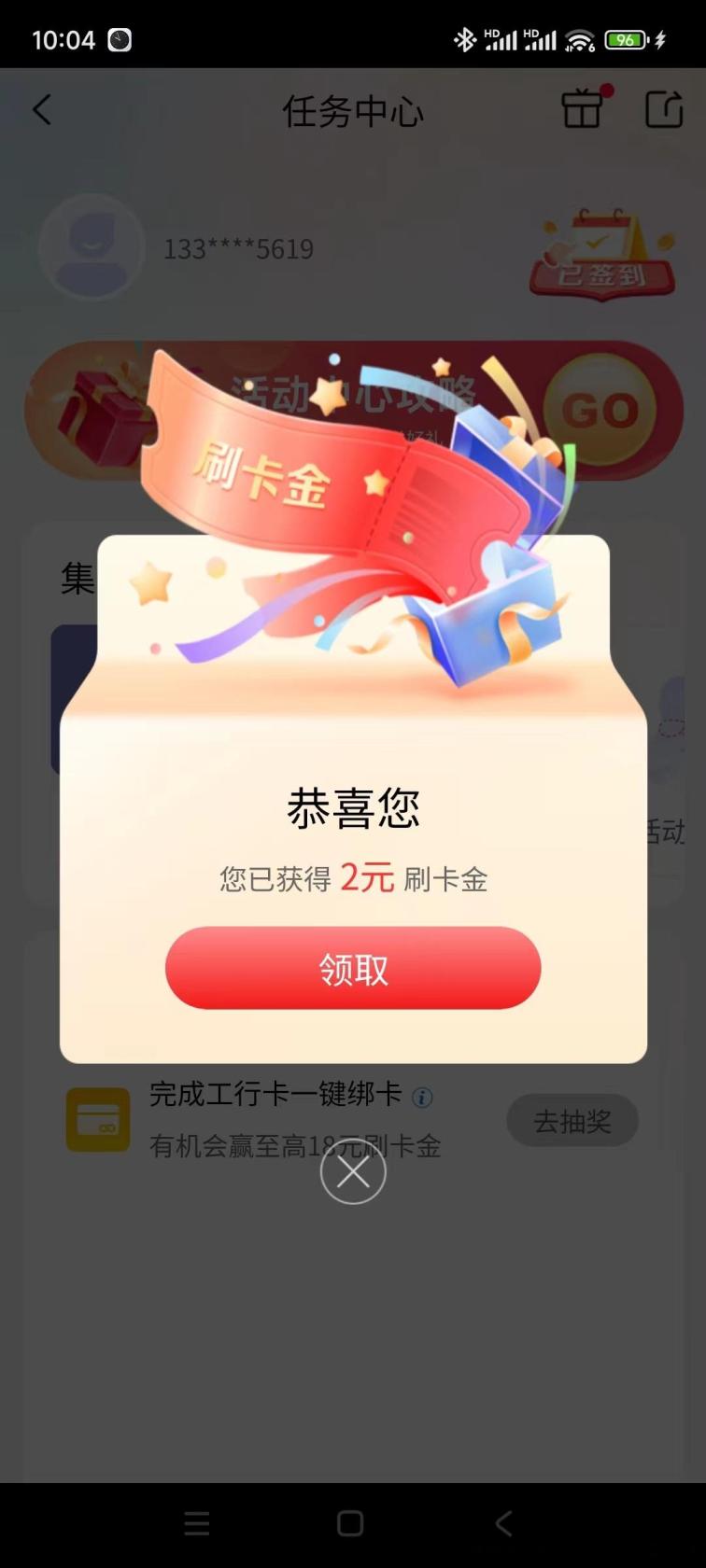
Task: Share the task center page
Action: (x=664, y=110)
